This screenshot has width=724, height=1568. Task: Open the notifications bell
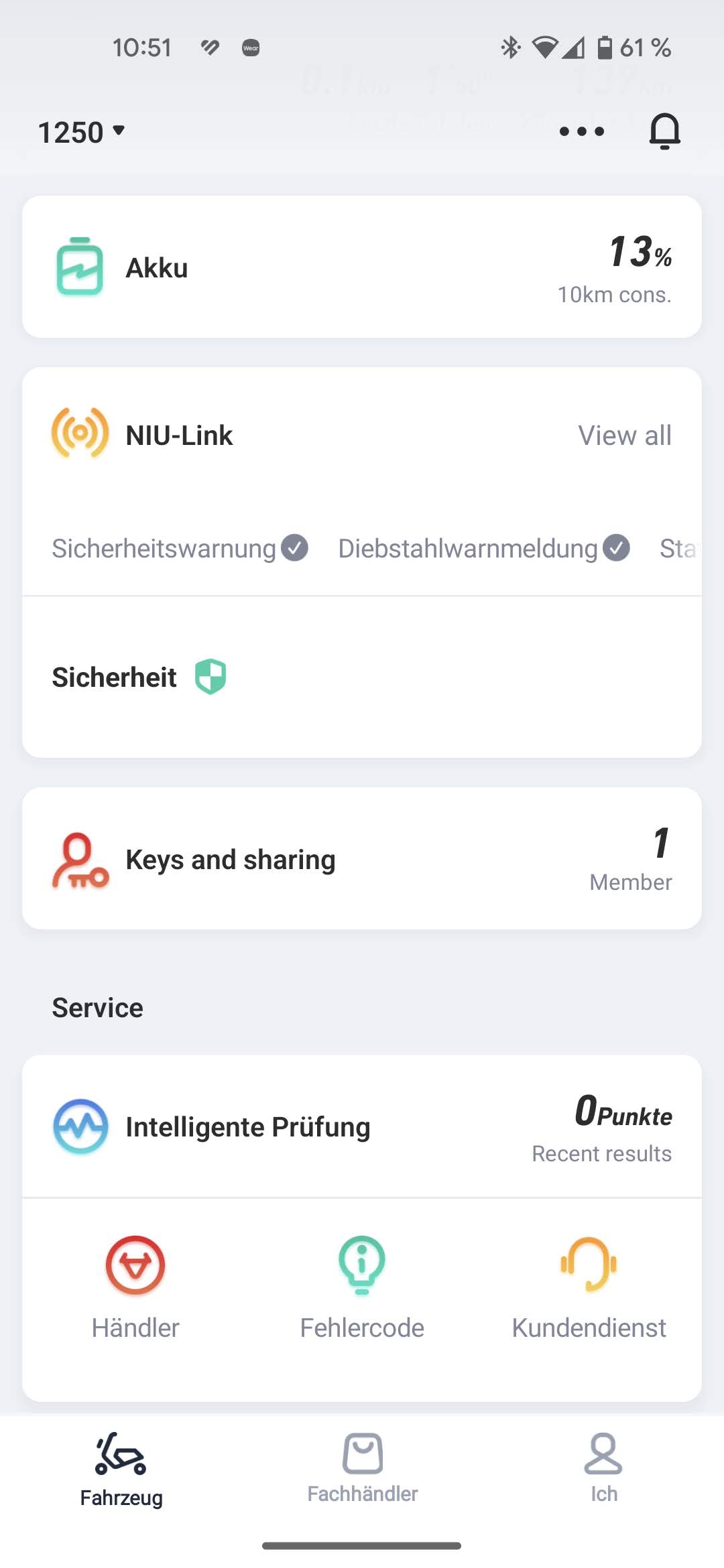point(664,131)
